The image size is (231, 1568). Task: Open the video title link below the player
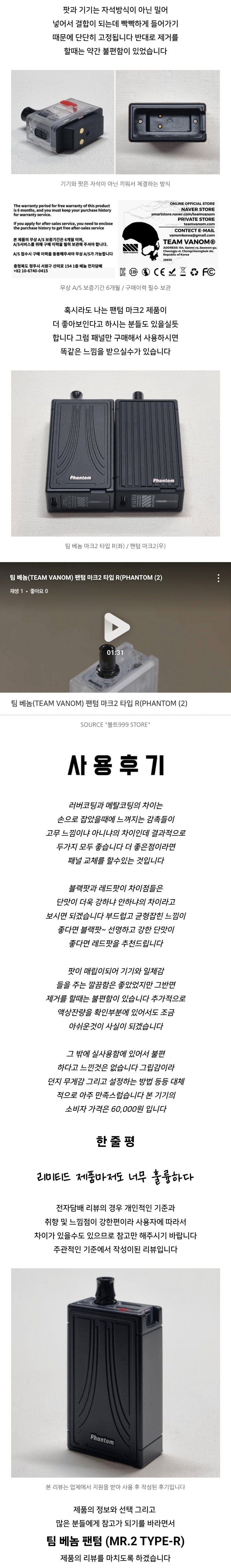(99, 703)
